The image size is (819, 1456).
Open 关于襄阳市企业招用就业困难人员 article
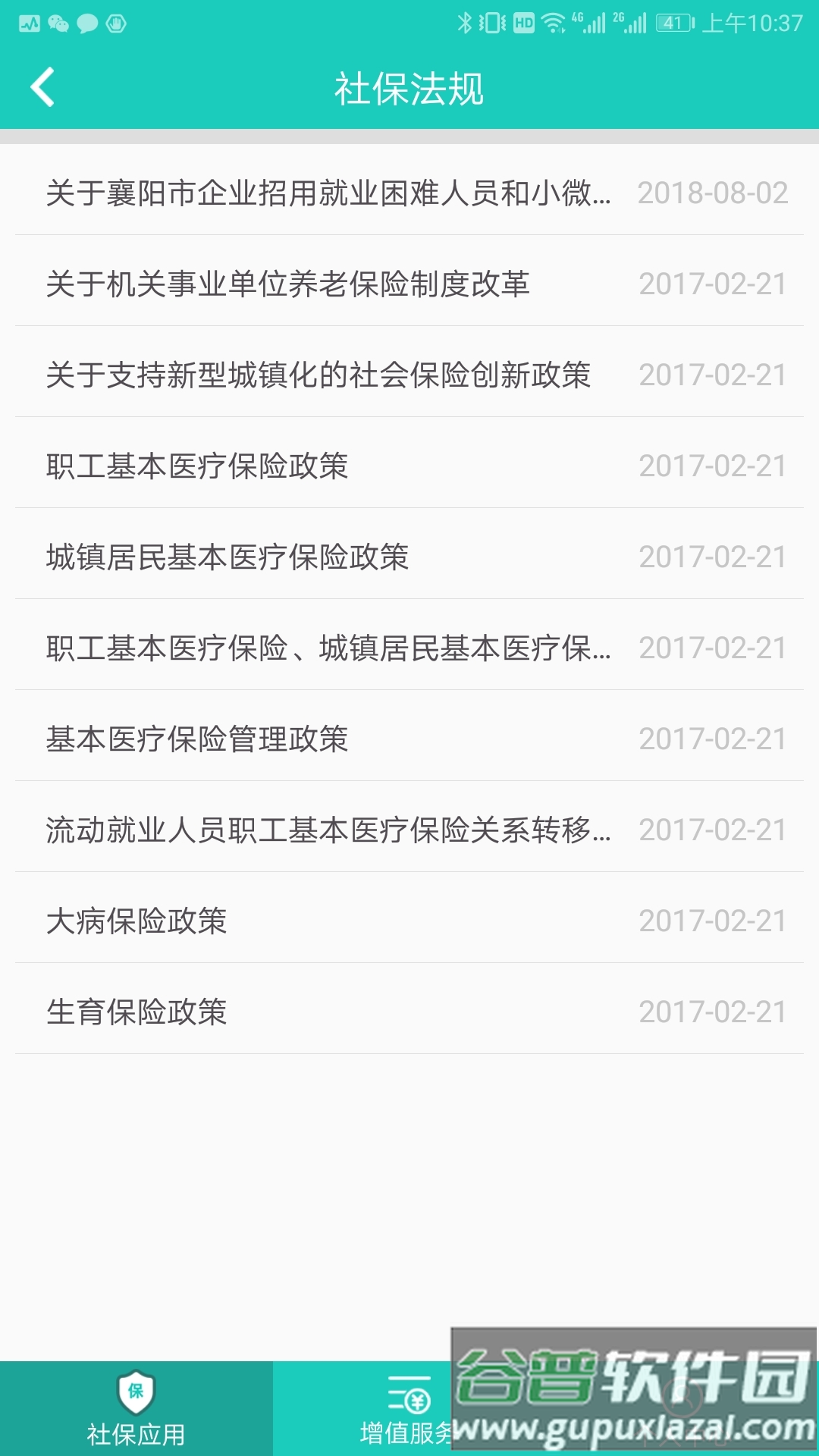pyautogui.click(x=328, y=193)
